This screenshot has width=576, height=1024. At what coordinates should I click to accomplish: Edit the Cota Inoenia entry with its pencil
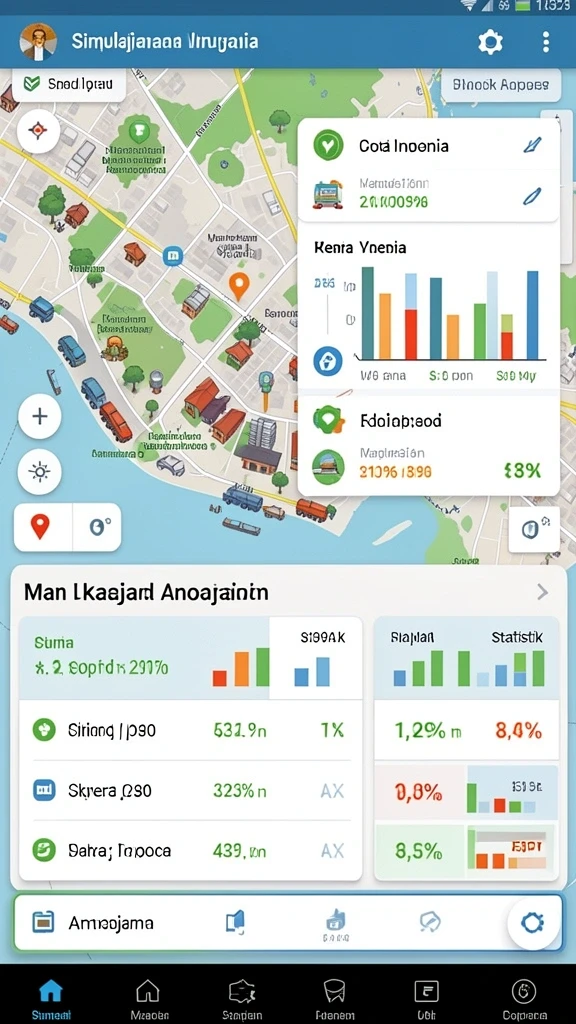tap(534, 145)
